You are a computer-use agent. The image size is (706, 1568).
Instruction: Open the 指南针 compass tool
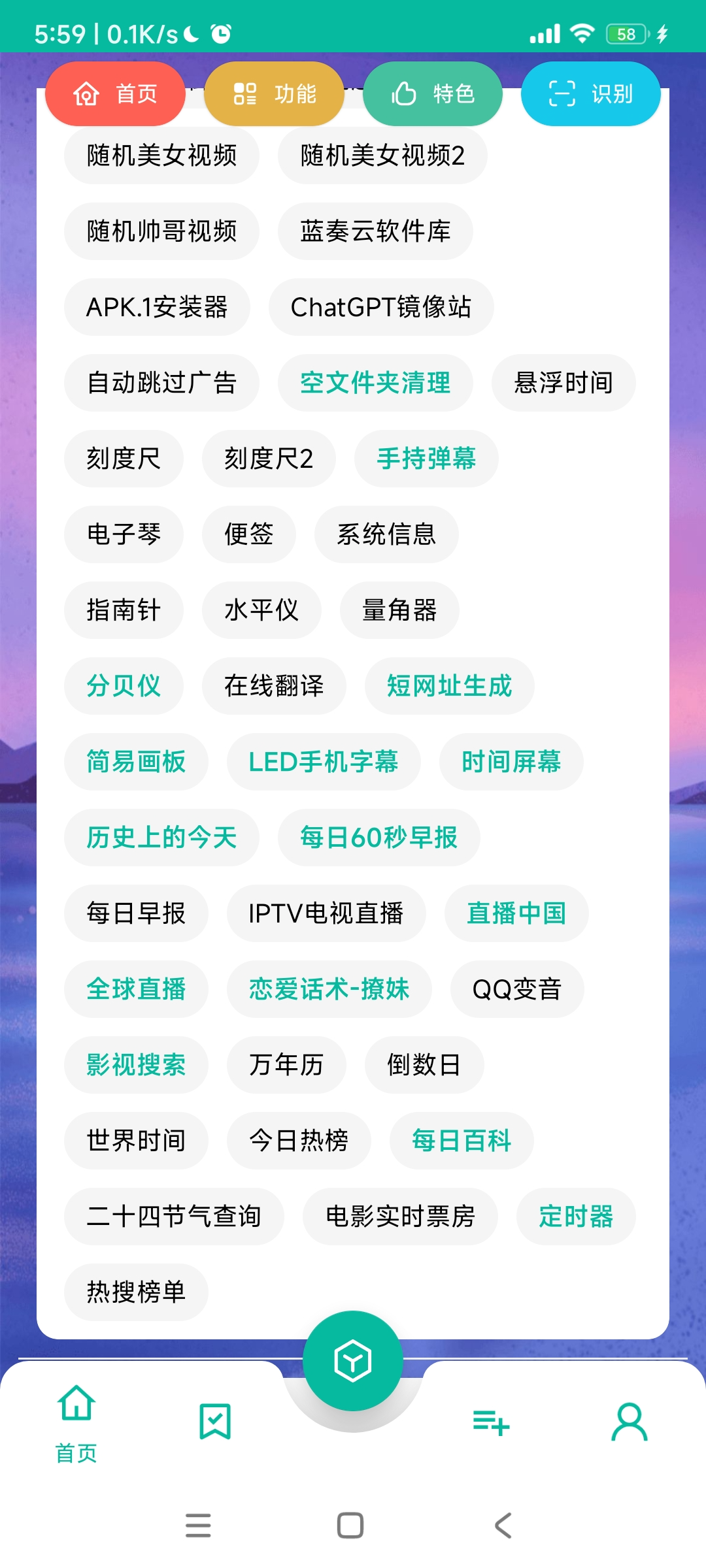[x=124, y=610]
